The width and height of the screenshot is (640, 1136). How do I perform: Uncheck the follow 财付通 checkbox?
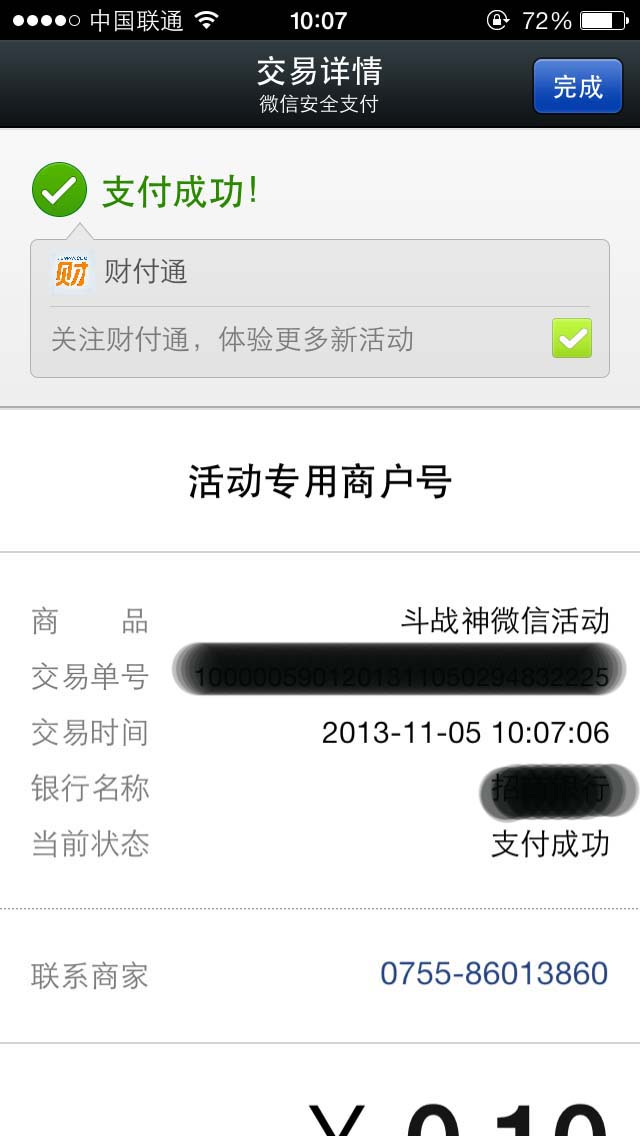[572, 338]
